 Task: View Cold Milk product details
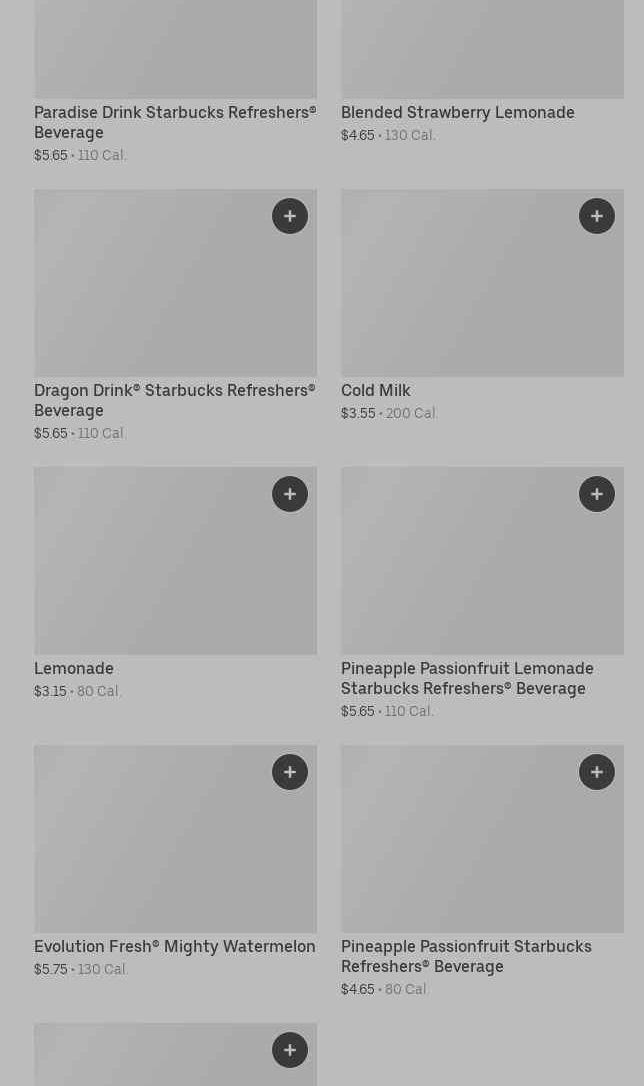click(375, 391)
